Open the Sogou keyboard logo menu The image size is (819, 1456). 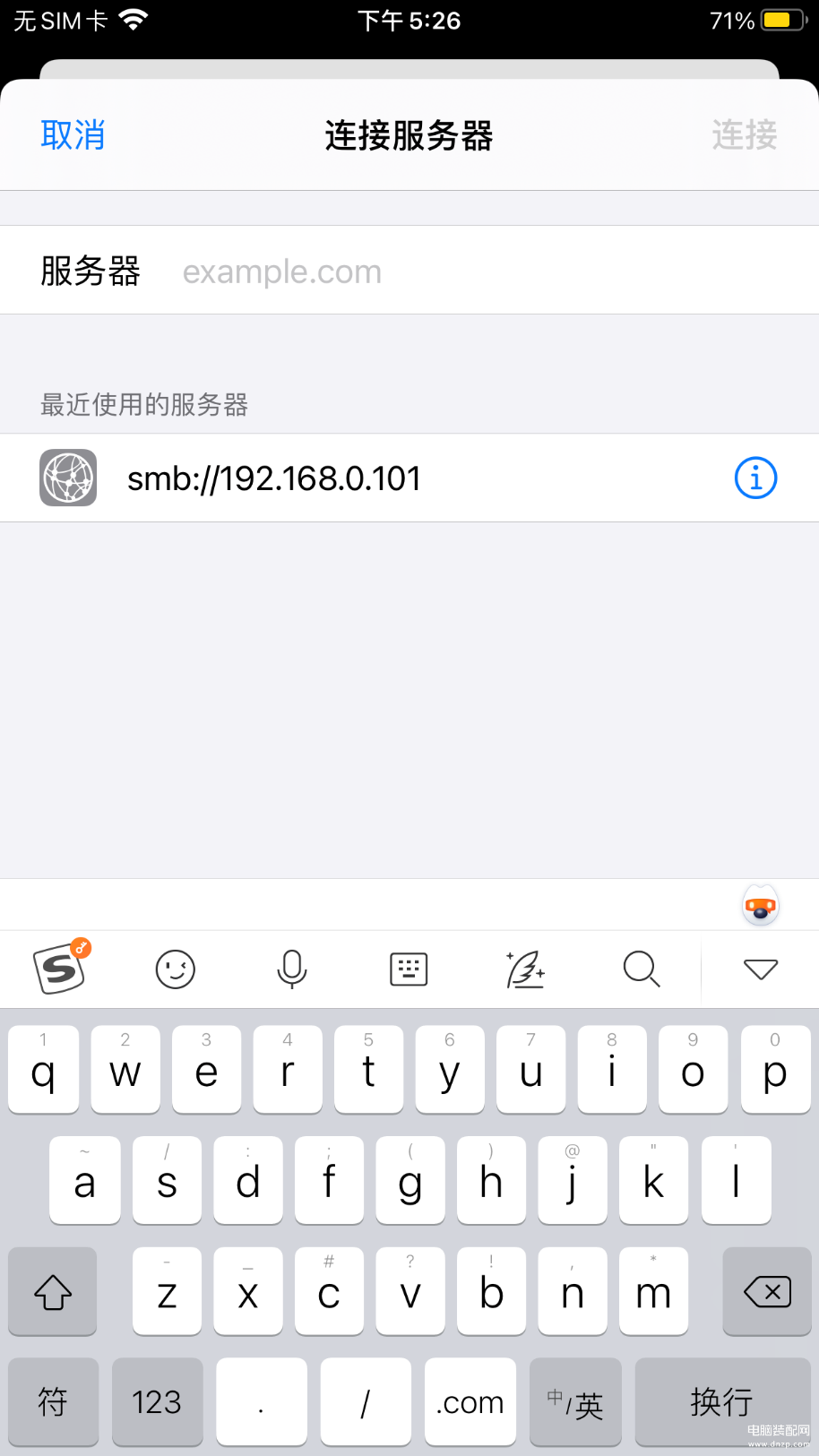coord(61,968)
